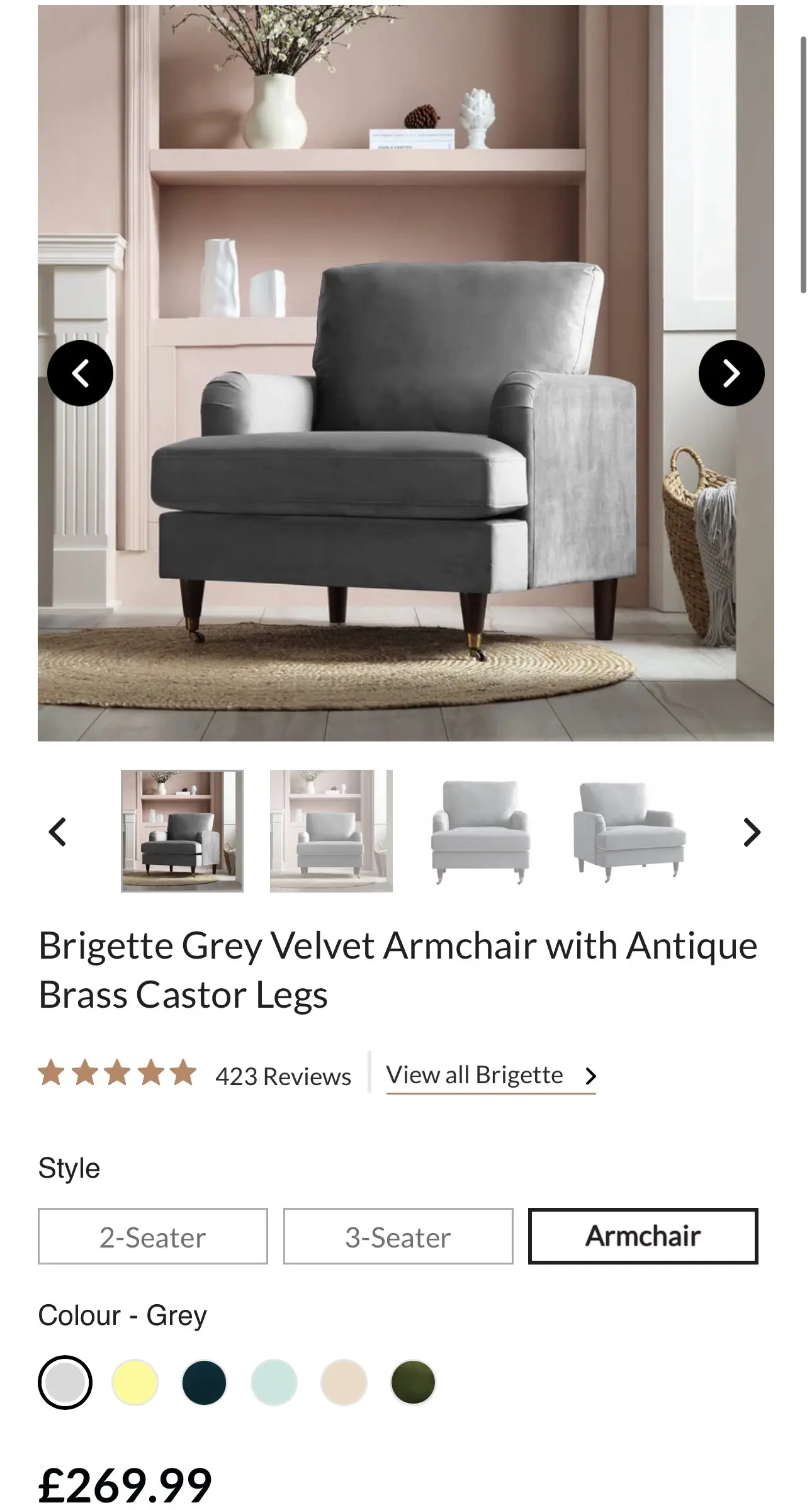This screenshot has height=1510, width=812.
Task: Pick the grey colour swatch
Action: [65, 1382]
